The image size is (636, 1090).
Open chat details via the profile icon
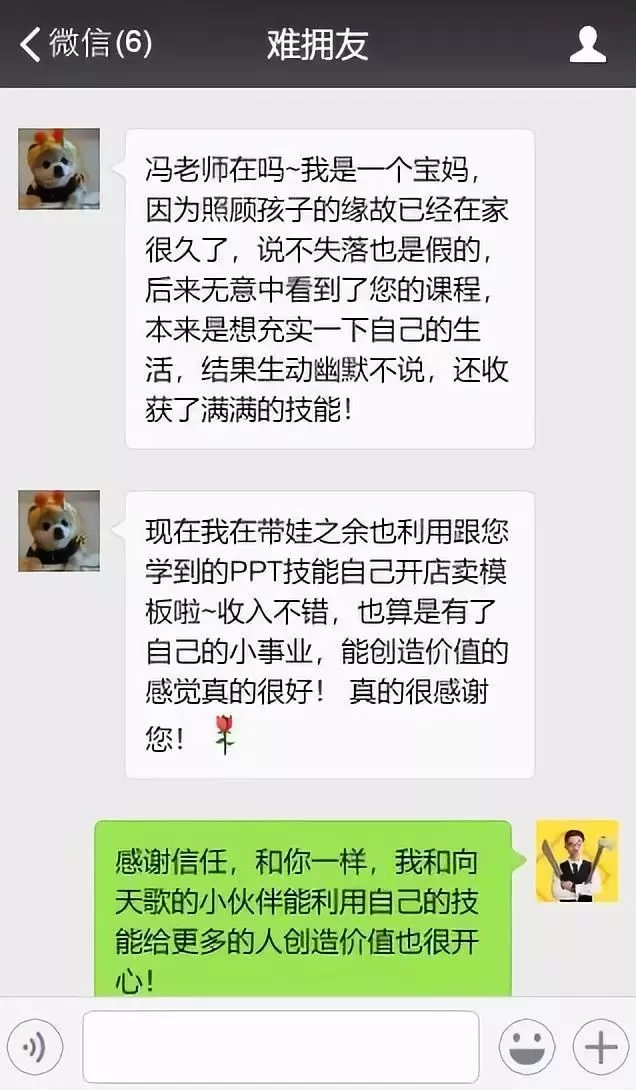[588, 44]
